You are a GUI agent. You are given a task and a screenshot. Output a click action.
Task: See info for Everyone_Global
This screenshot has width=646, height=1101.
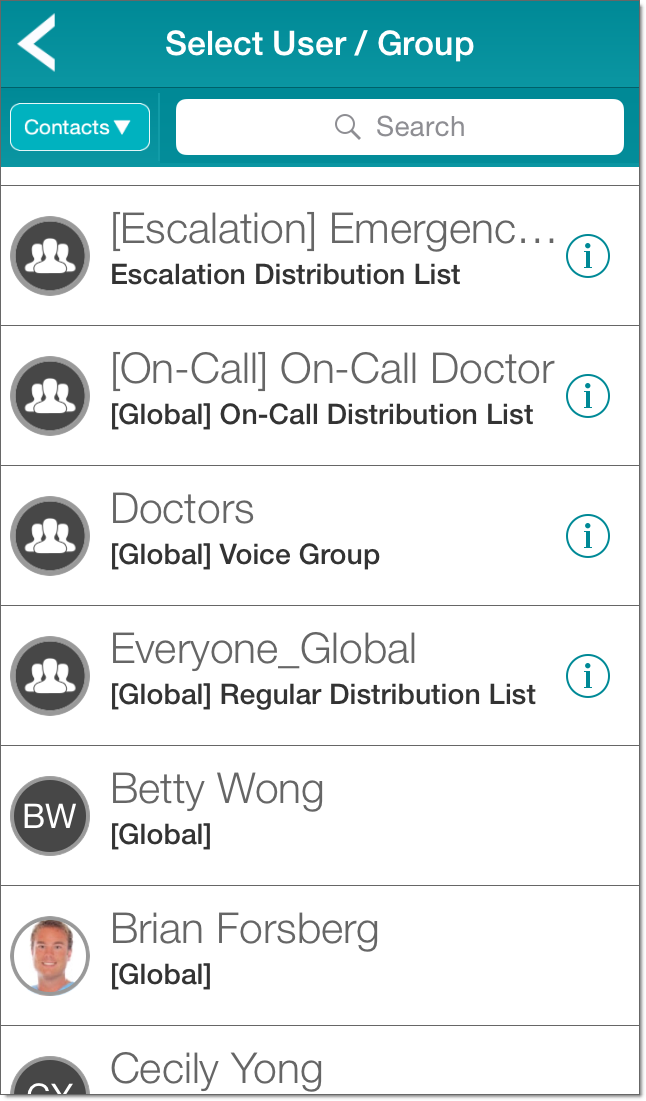click(x=588, y=676)
